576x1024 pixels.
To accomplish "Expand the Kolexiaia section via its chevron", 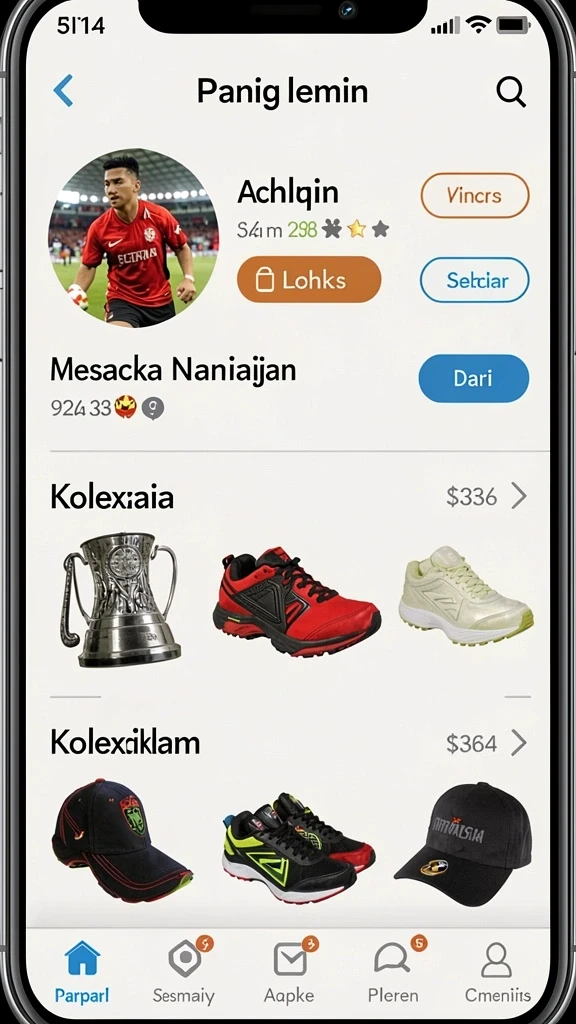I will 519,496.
